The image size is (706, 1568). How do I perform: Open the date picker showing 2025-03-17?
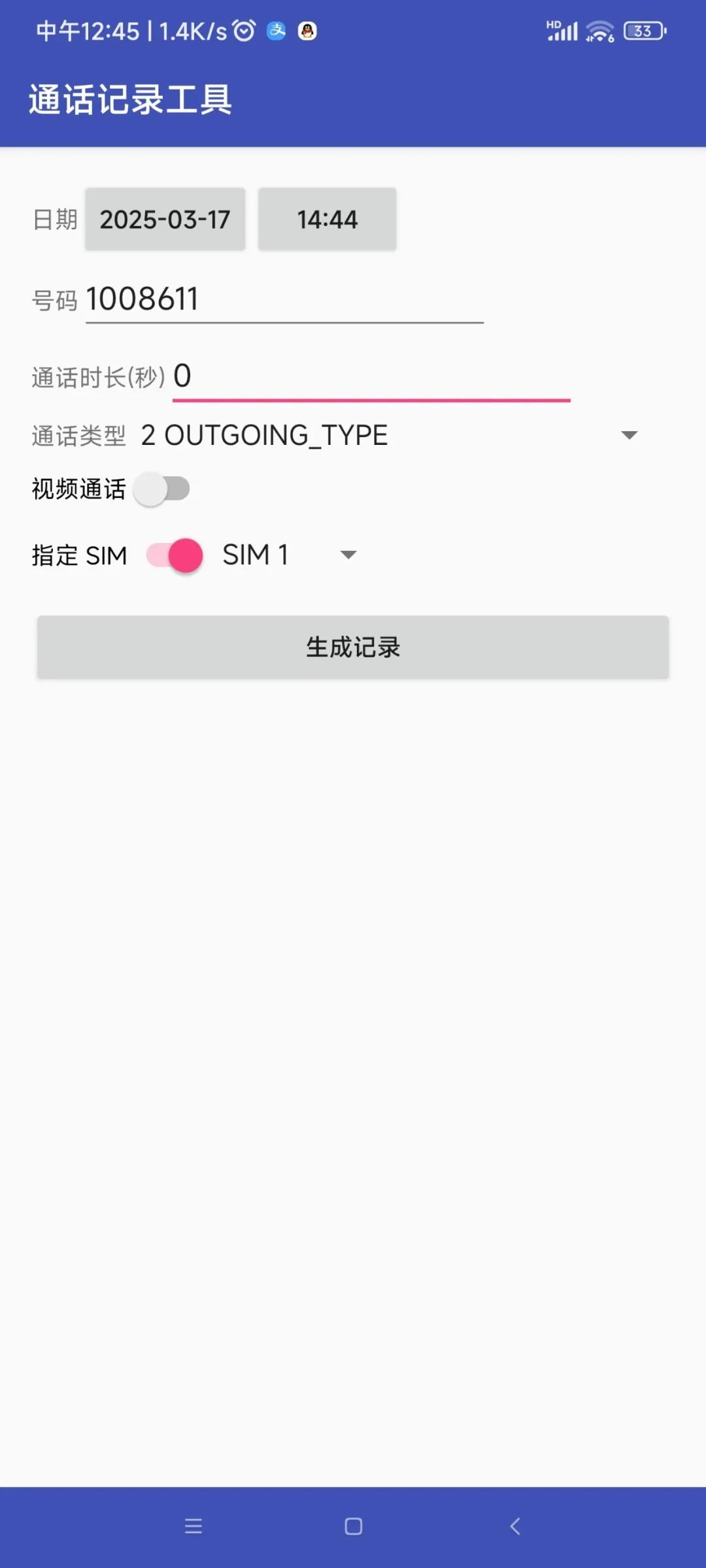point(165,220)
